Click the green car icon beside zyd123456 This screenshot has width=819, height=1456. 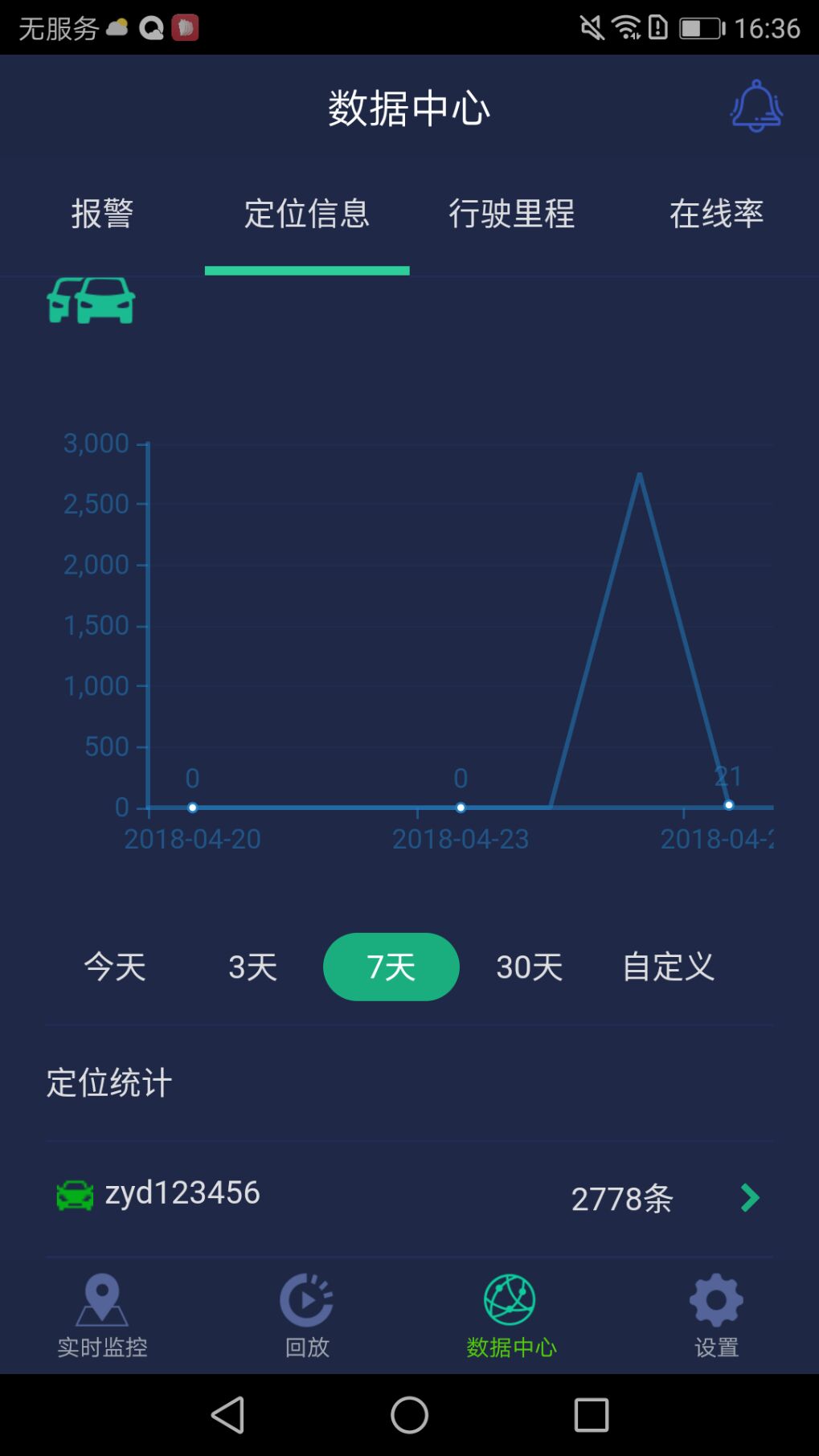[x=75, y=1196]
